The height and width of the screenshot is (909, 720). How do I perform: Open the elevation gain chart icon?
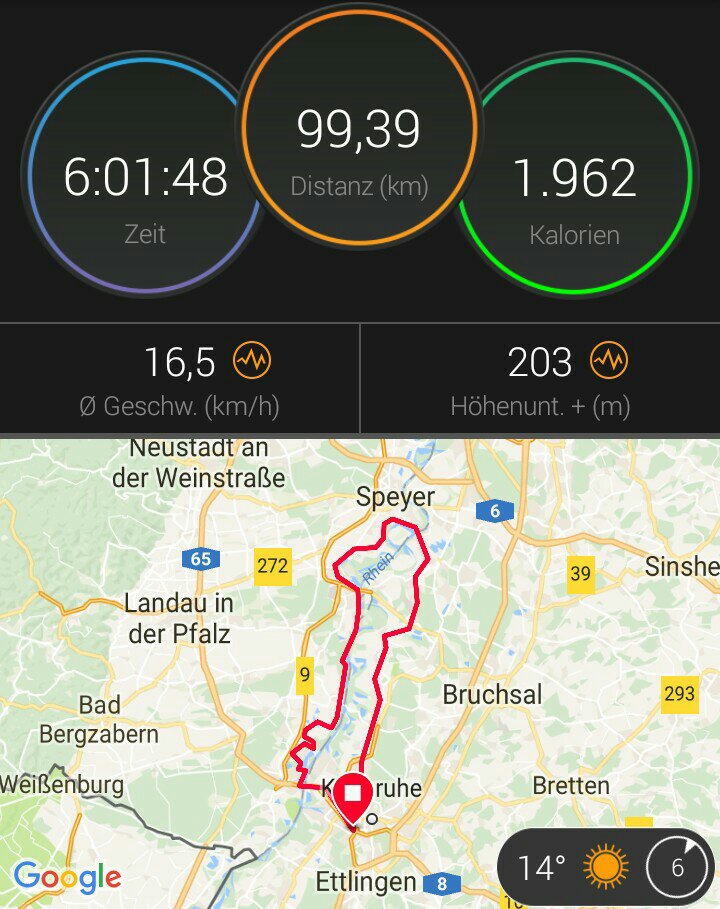tap(608, 361)
